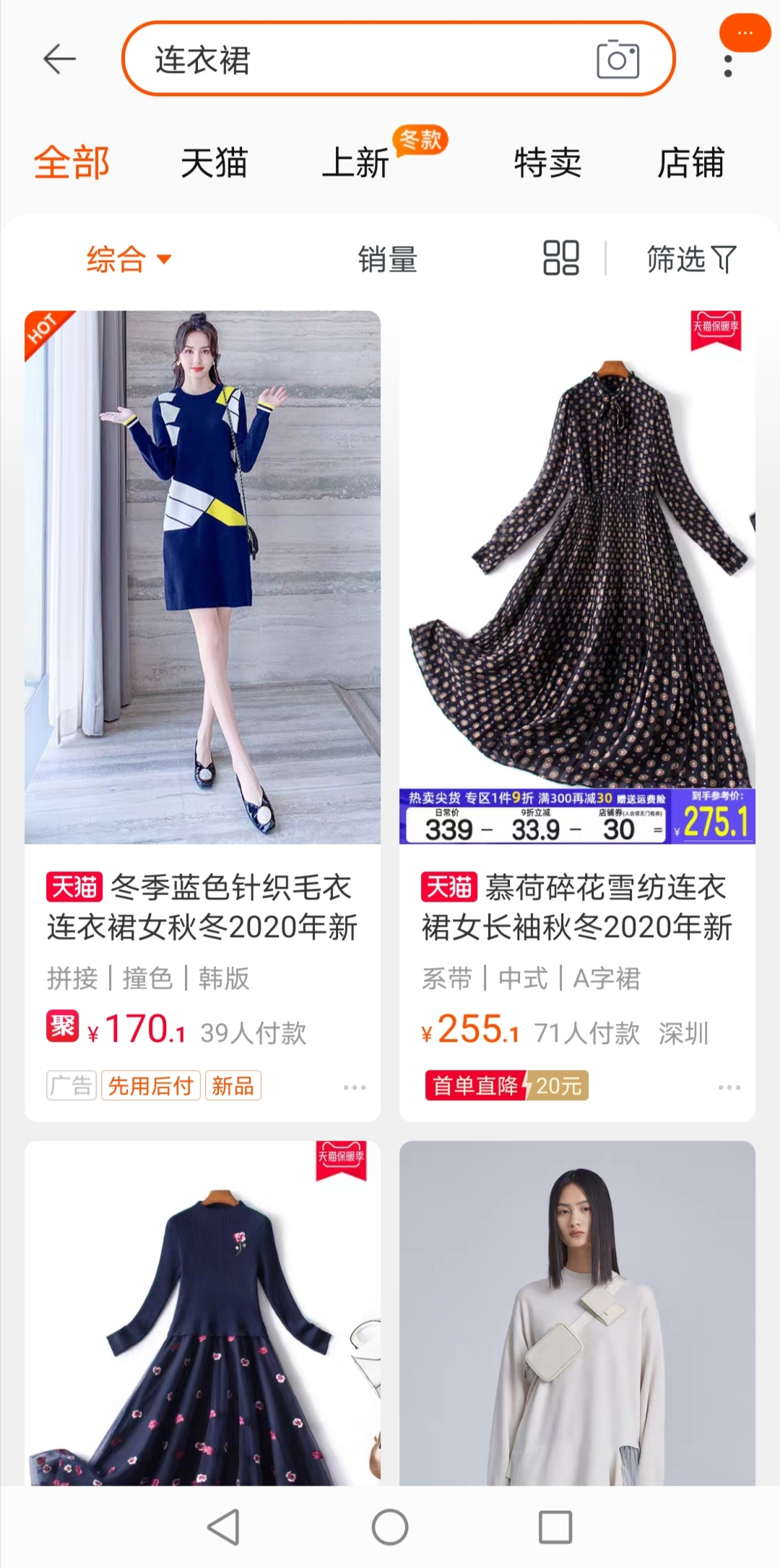Open the 筛选 filter panel
The image size is (780, 1568).
(691, 259)
